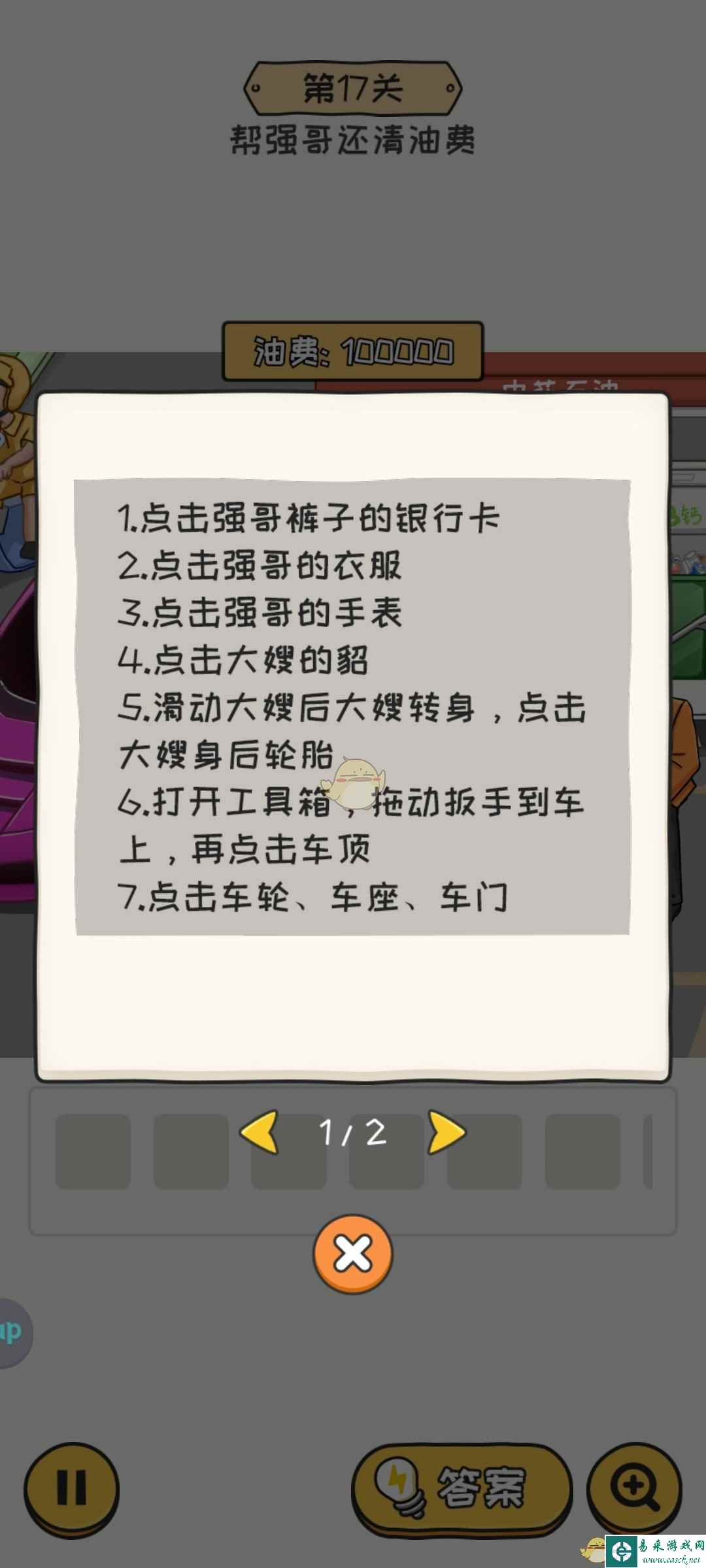Pause the game
Screen dimensions: 706x1568
[x=71, y=1489]
